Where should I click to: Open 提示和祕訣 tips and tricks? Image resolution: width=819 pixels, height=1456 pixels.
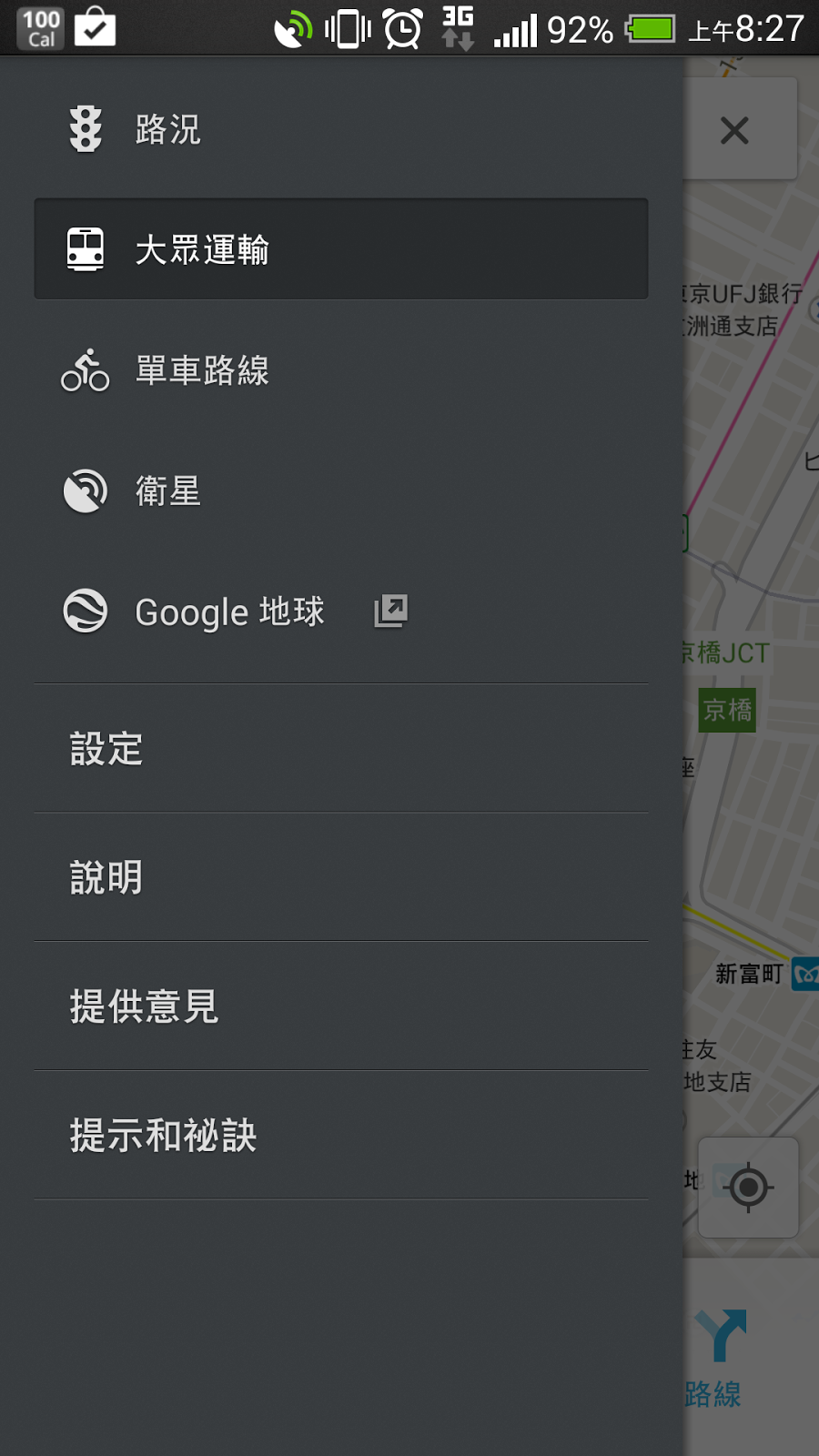coord(341,1135)
